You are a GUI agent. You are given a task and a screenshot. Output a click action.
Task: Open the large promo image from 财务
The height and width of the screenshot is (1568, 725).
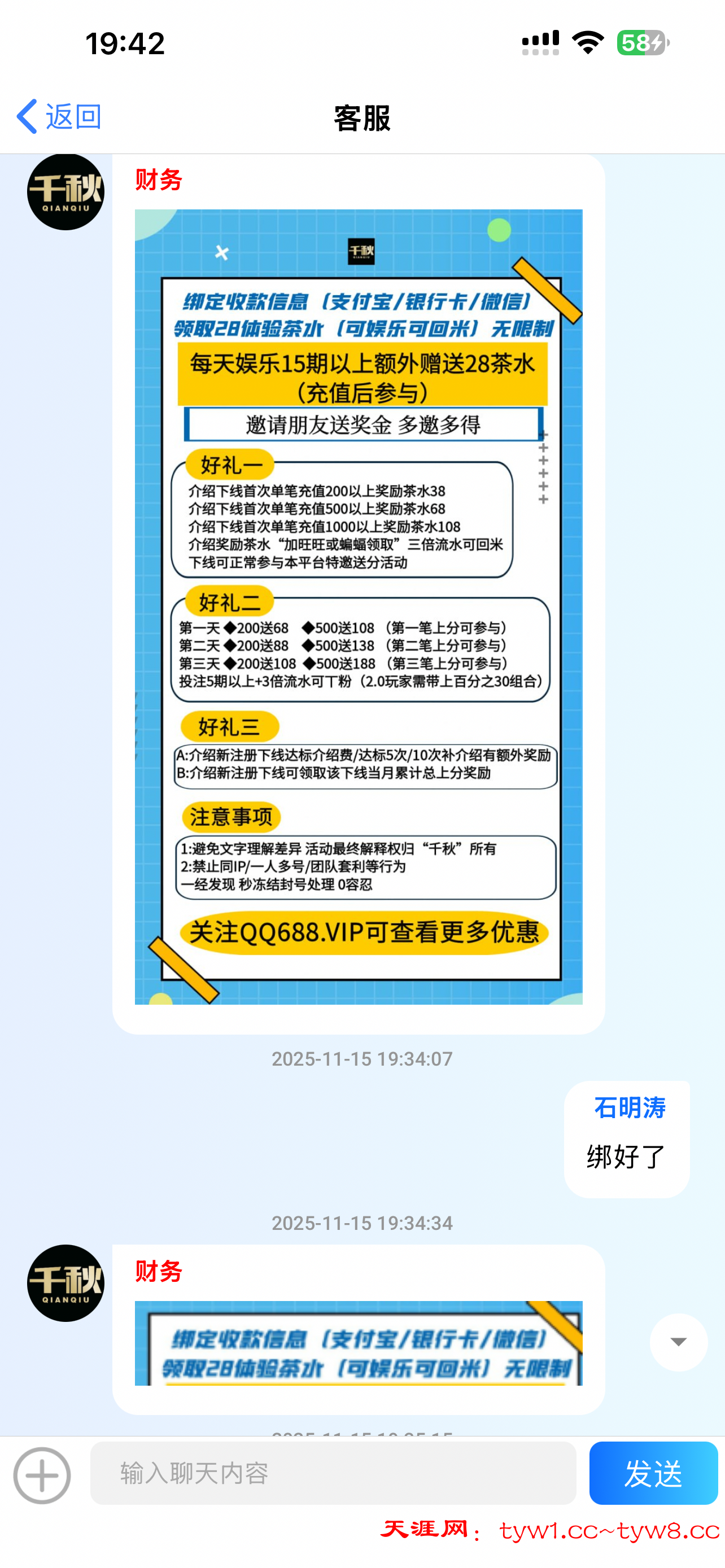point(358,606)
